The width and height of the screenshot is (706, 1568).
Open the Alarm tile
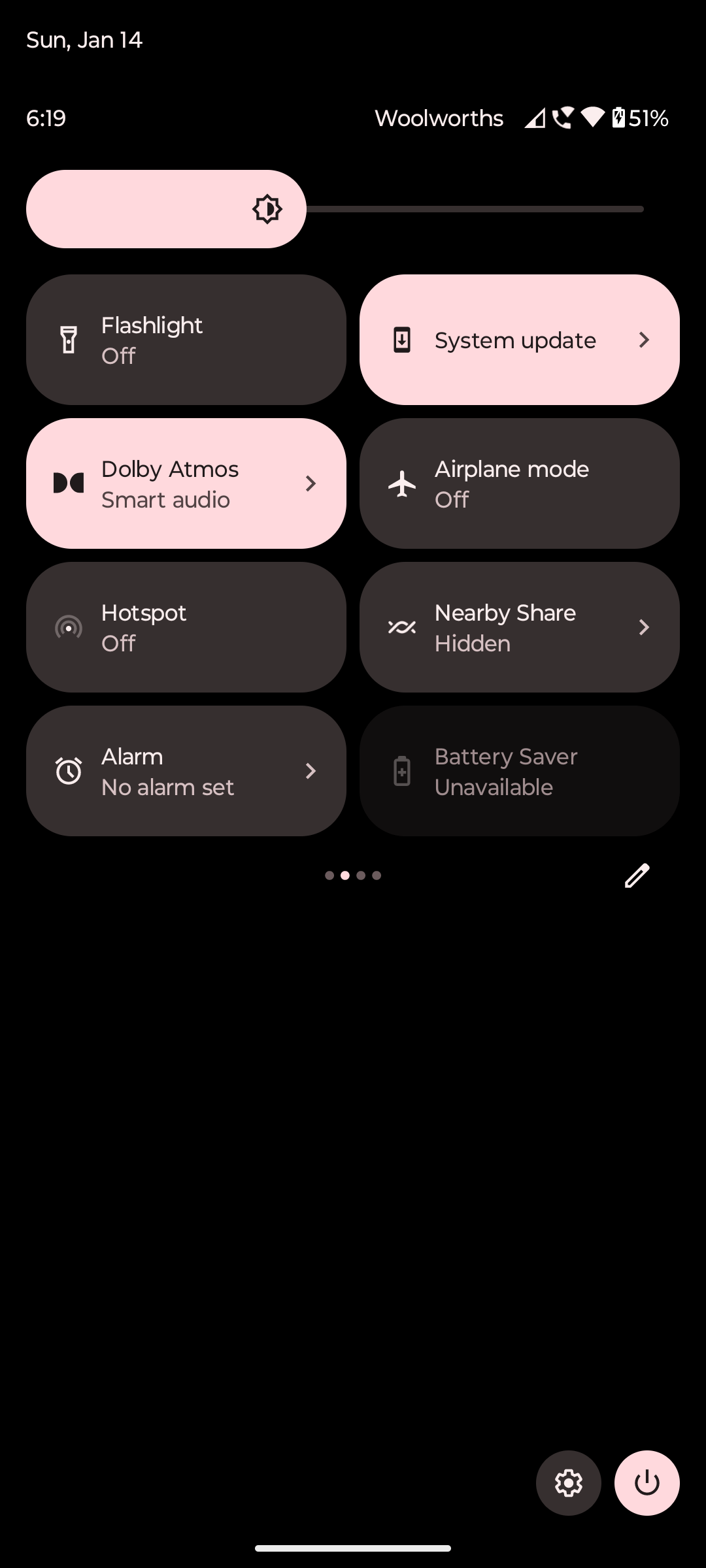pyautogui.click(x=186, y=771)
